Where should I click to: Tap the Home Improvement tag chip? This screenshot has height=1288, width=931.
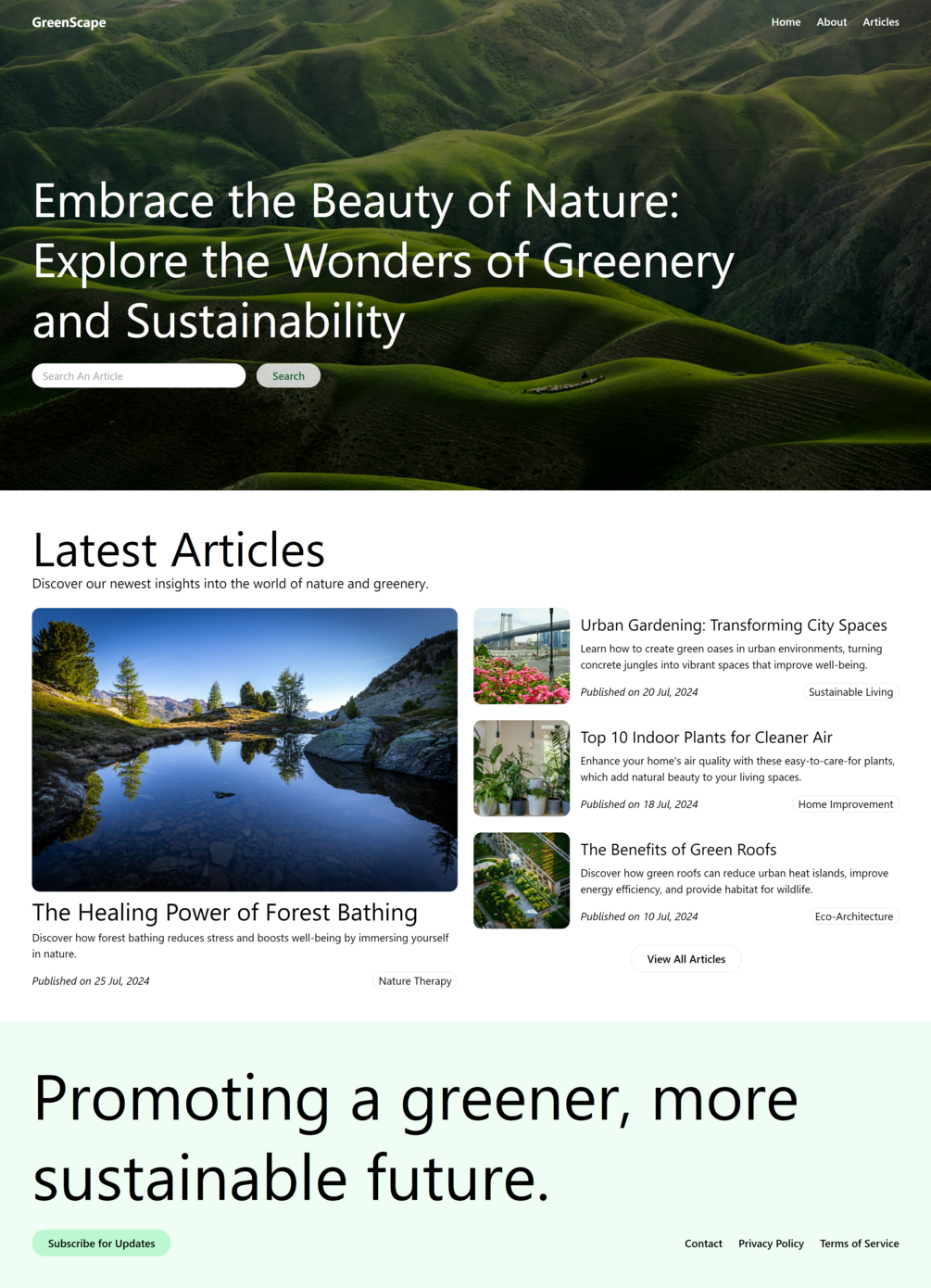click(845, 804)
